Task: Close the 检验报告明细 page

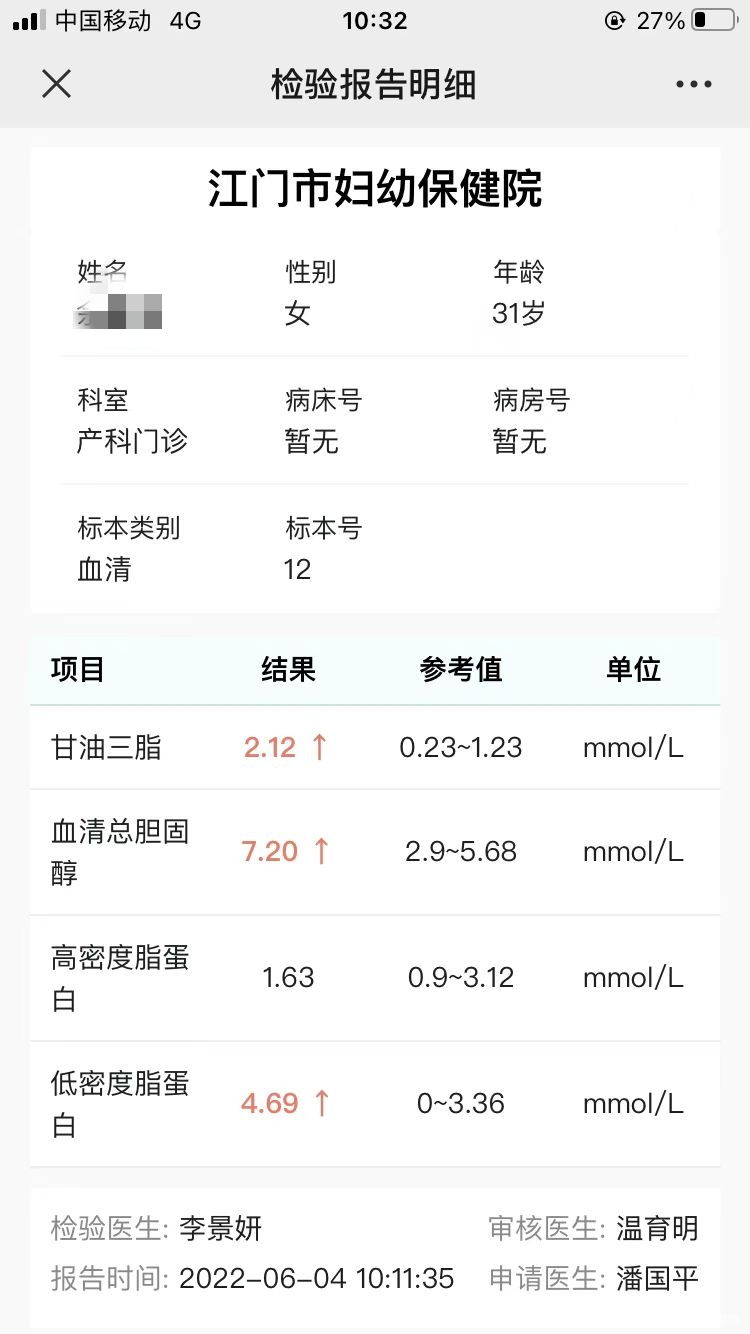Action: pyautogui.click(x=56, y=84)
